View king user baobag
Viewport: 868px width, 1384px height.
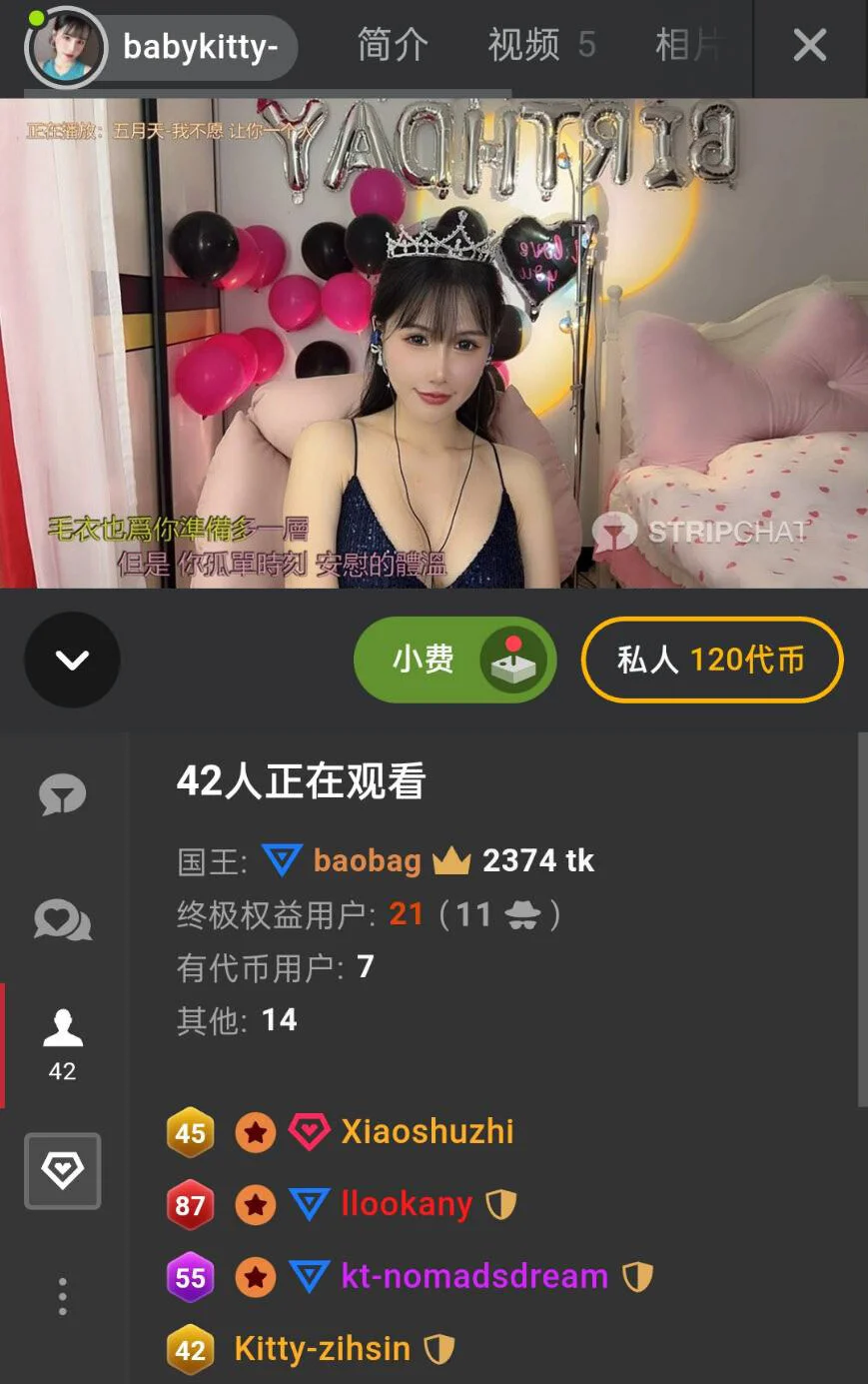pyautogui.click(x=367, y=860)
